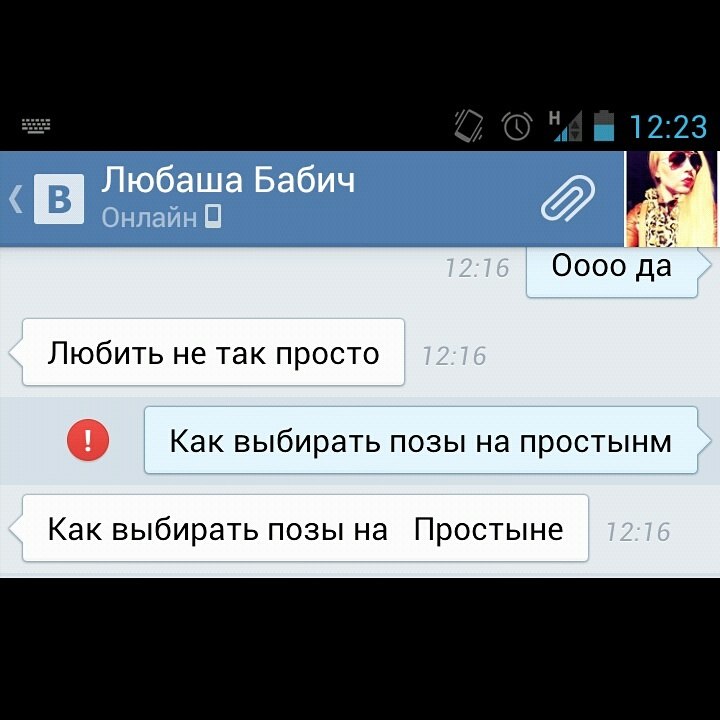Select the message 'Любить не так просто'
The height and width of the screenshot is (720, 720).
point(213,353)
